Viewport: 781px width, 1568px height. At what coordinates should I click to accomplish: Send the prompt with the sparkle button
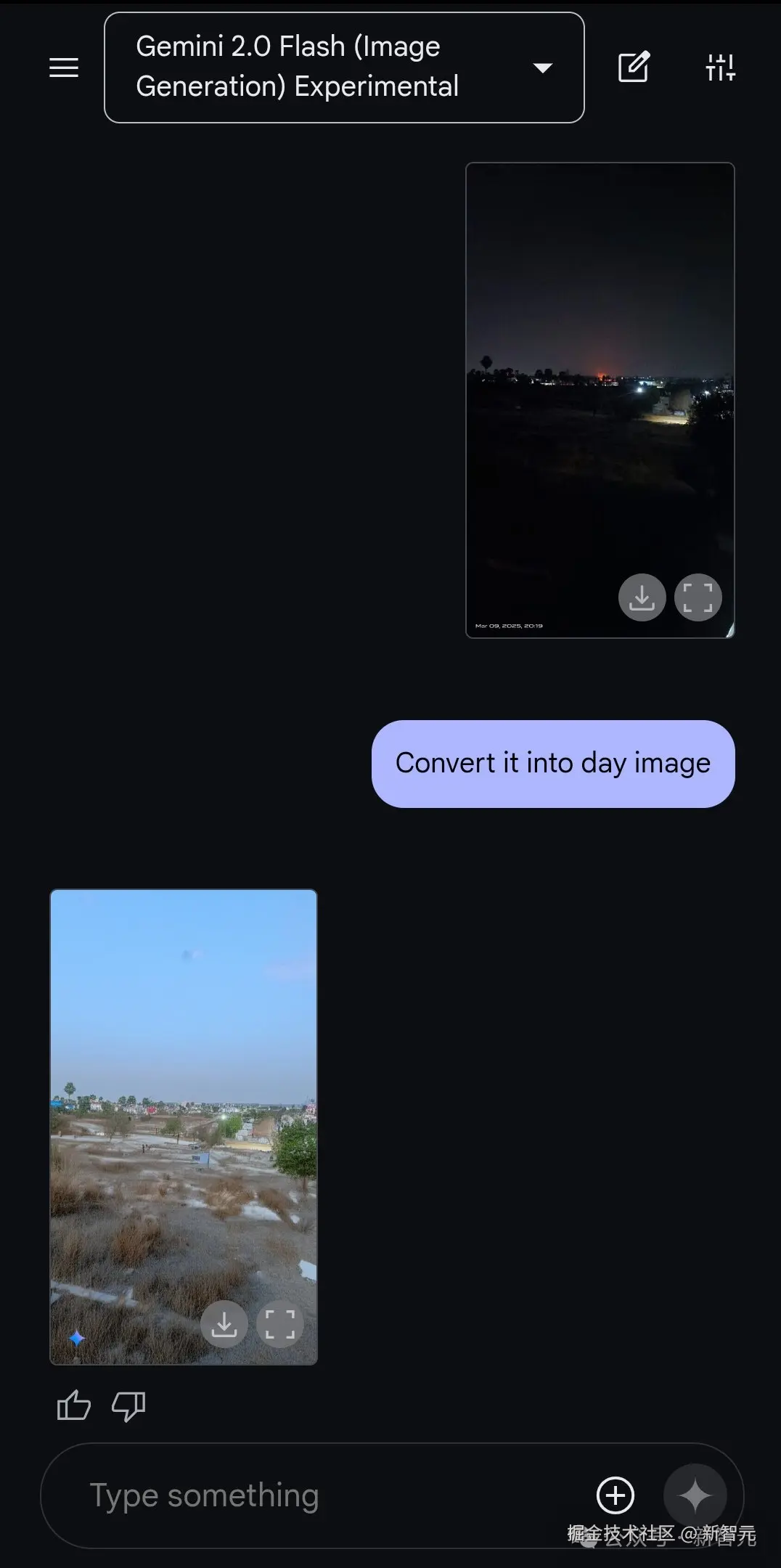click(x=695, y=1495)
